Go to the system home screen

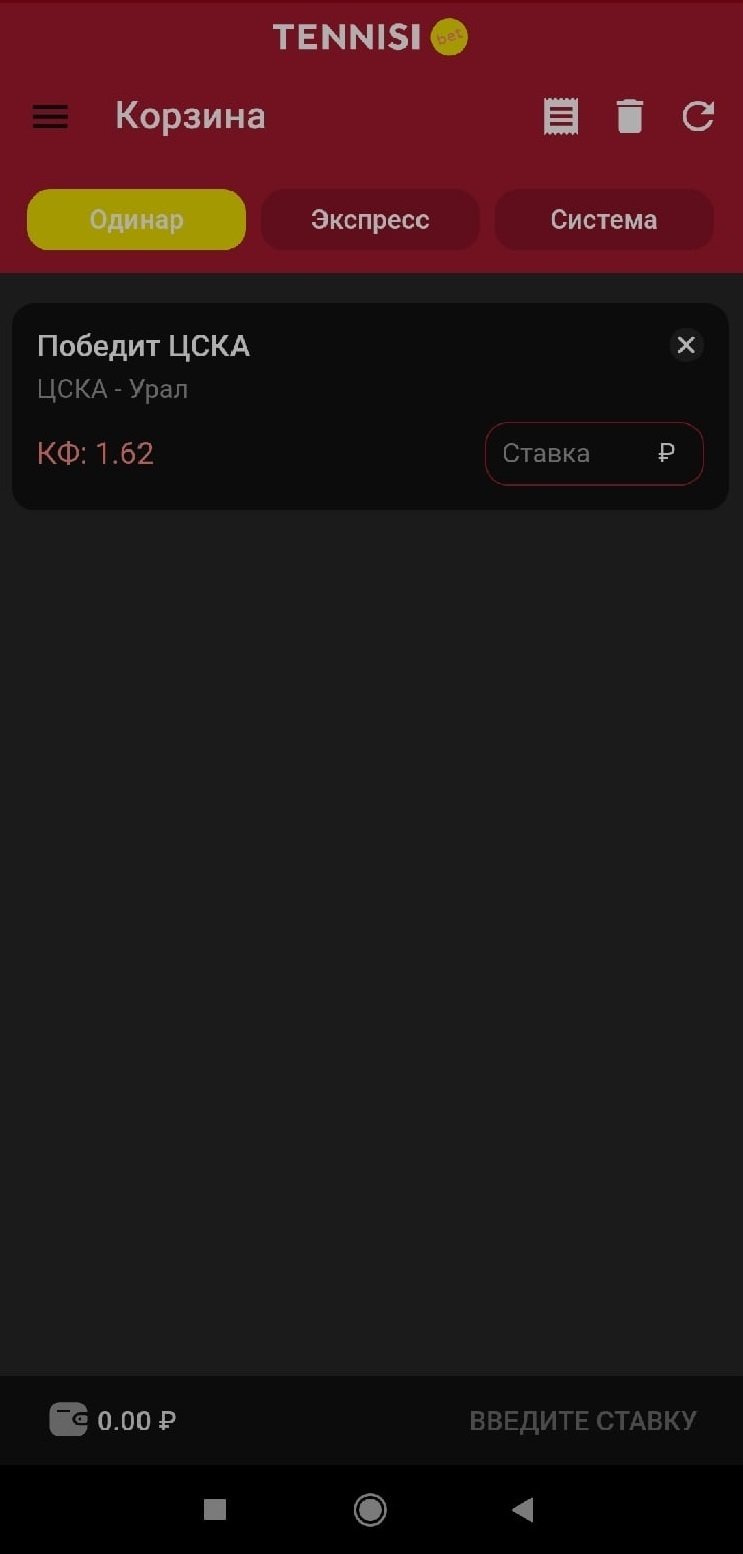point(370,1510)
